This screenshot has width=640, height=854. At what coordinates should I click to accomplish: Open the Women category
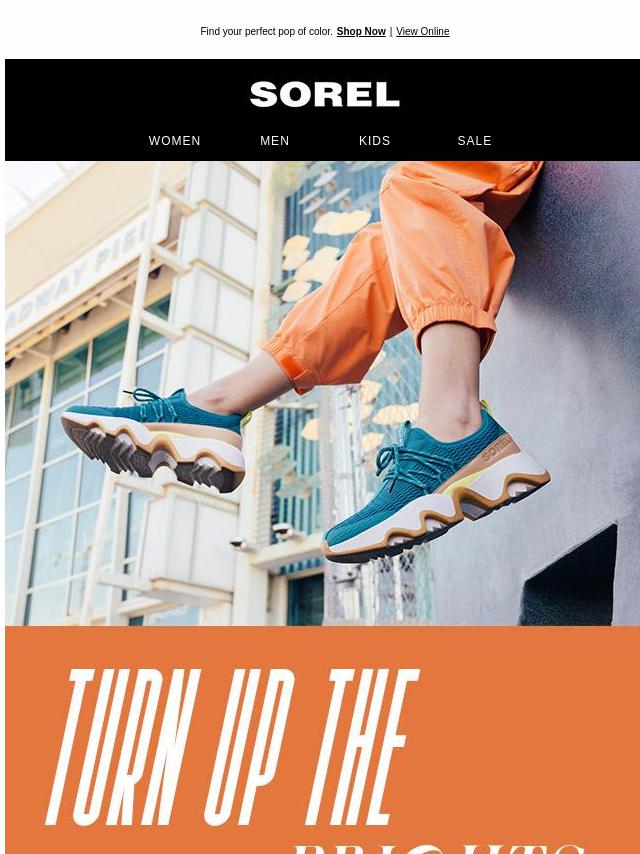pyautogui.click(x=175, y=141)
